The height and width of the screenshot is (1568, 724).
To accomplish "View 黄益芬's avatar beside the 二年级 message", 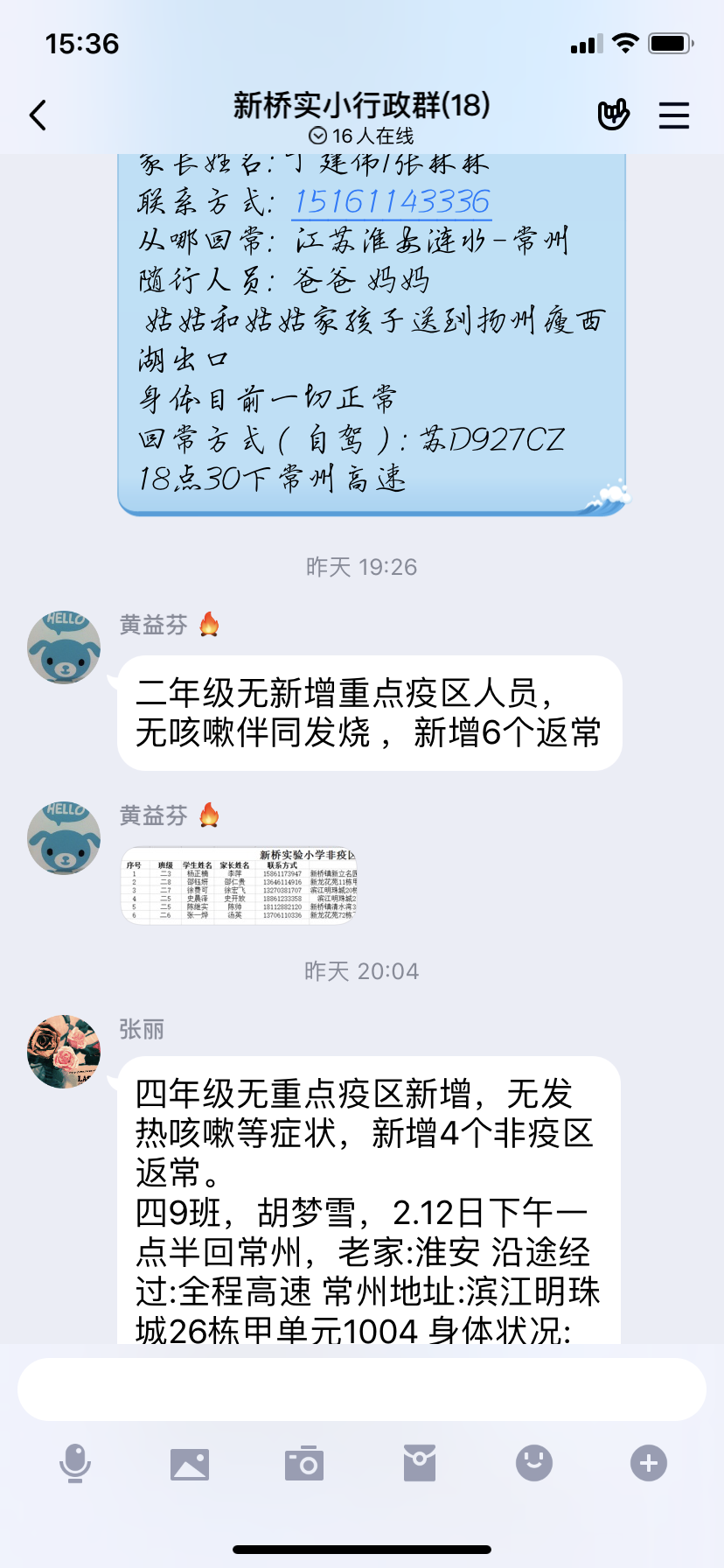I will click(x=64, y=647).
